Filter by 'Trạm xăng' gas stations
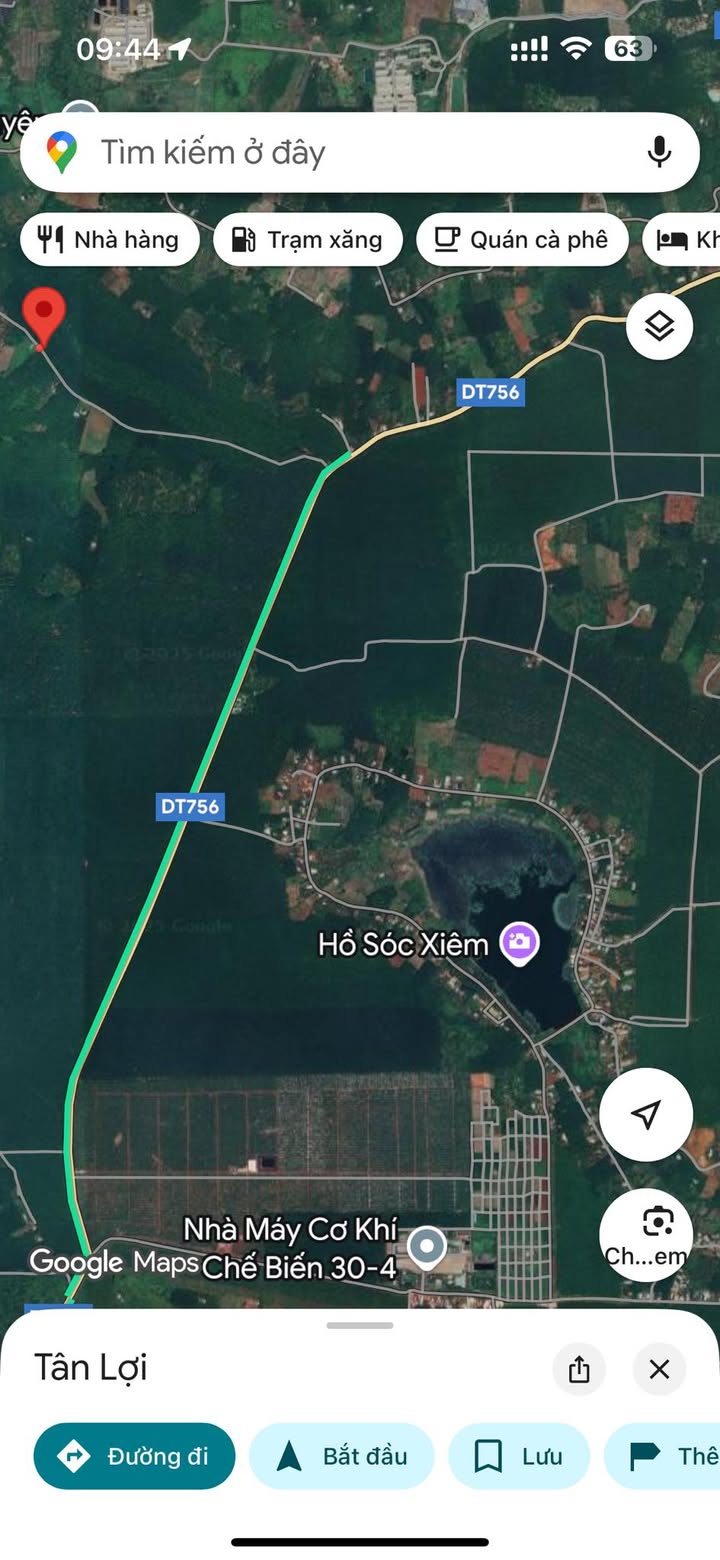720x1560 pixels. [x=308, y=240]
